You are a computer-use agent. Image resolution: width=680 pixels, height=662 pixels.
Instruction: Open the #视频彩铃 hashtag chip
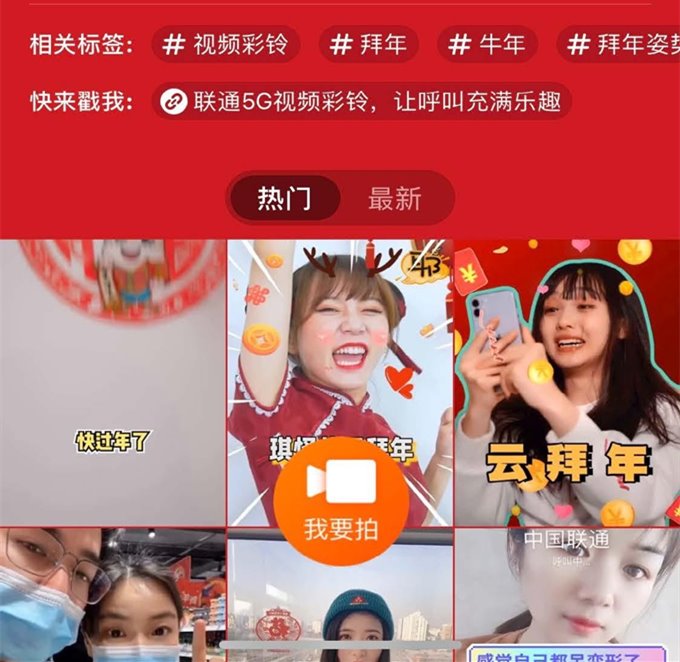click(x=226, y=44)
